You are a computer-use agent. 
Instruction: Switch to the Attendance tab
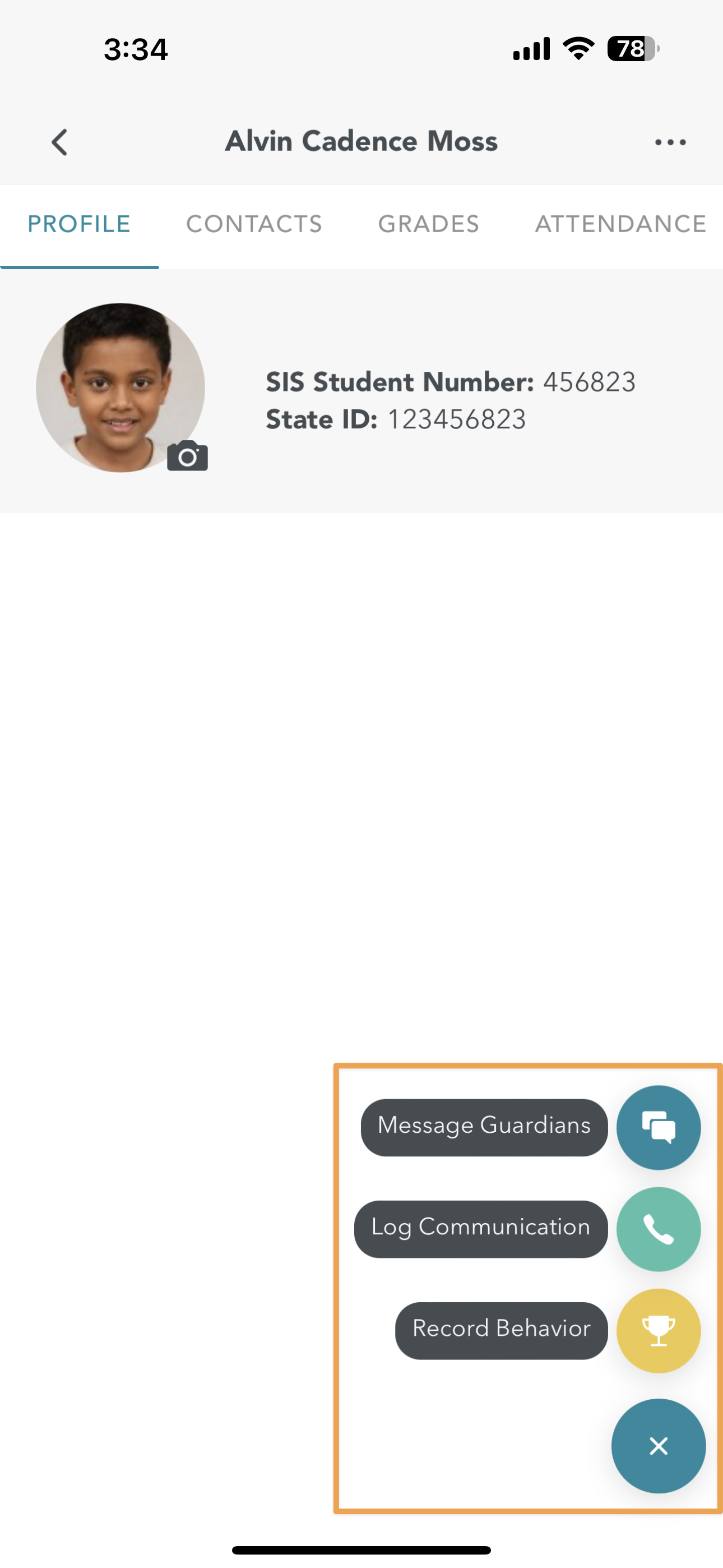(x=620, y=224)
